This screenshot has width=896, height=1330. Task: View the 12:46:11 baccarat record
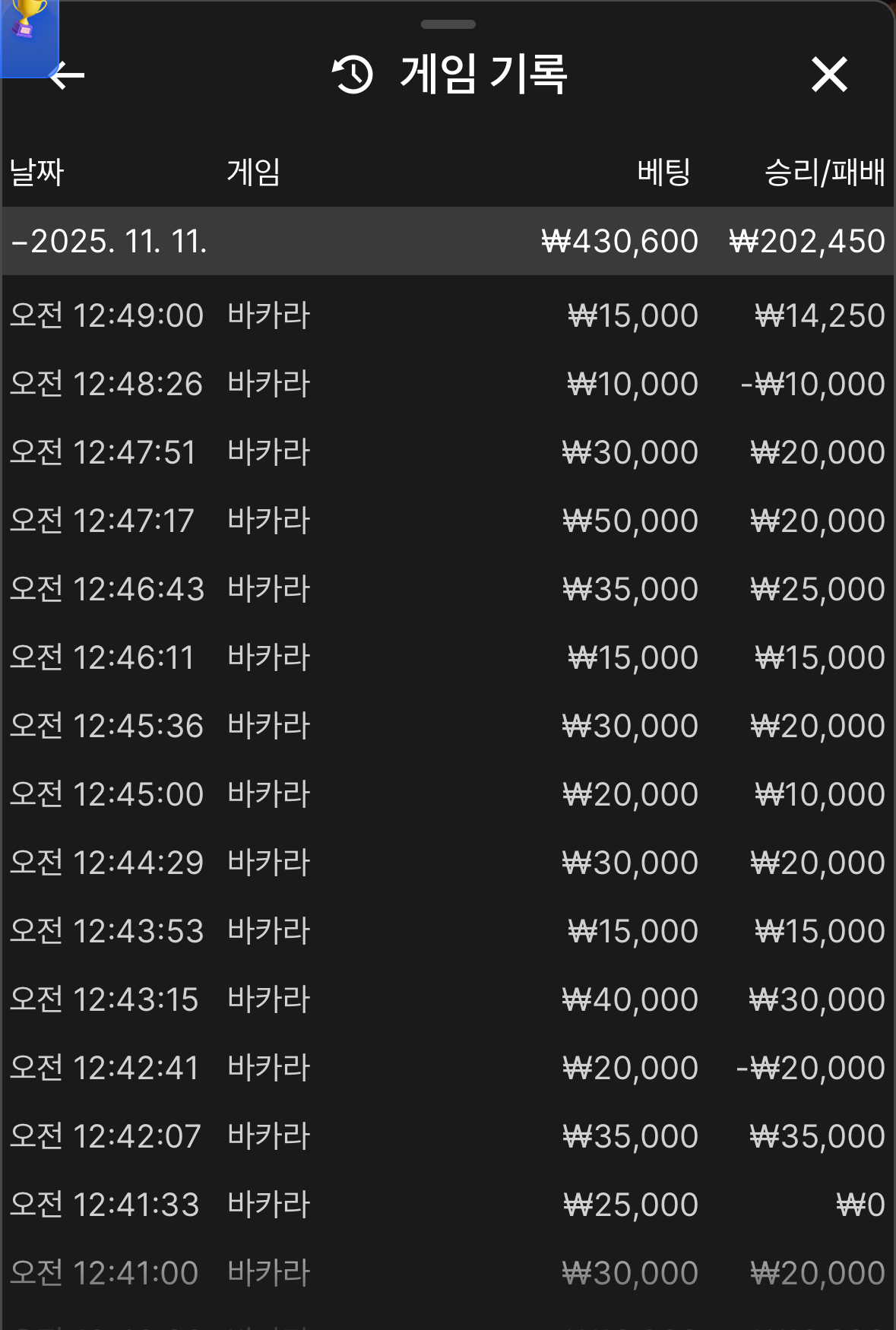click(x=448, y=657)
